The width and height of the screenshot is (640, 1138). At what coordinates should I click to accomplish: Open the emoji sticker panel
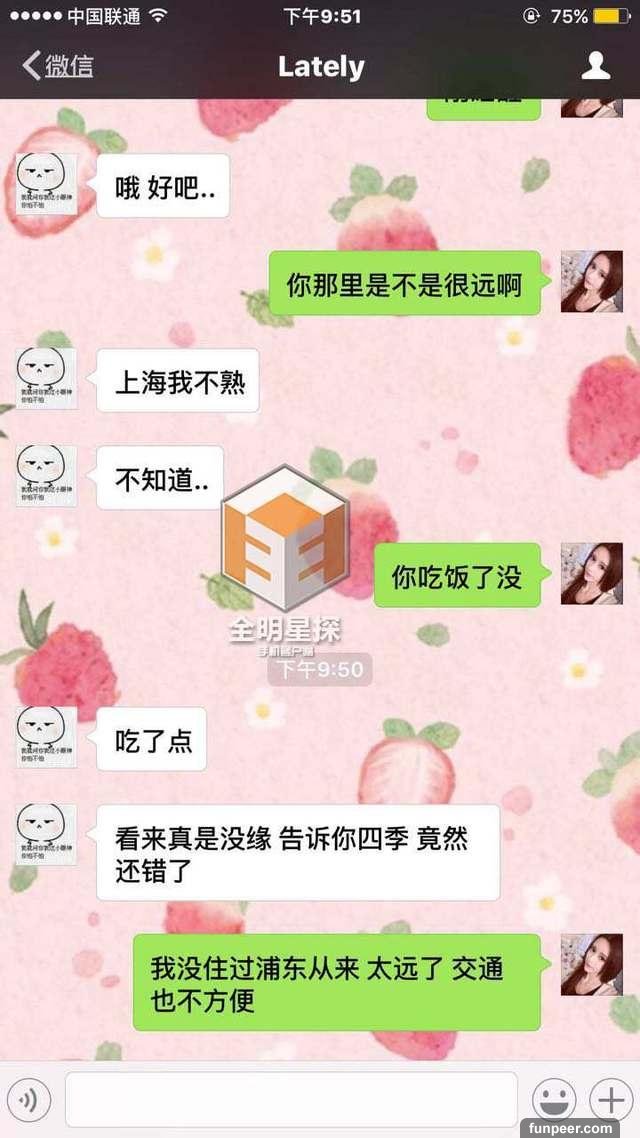pos(553,1100)
